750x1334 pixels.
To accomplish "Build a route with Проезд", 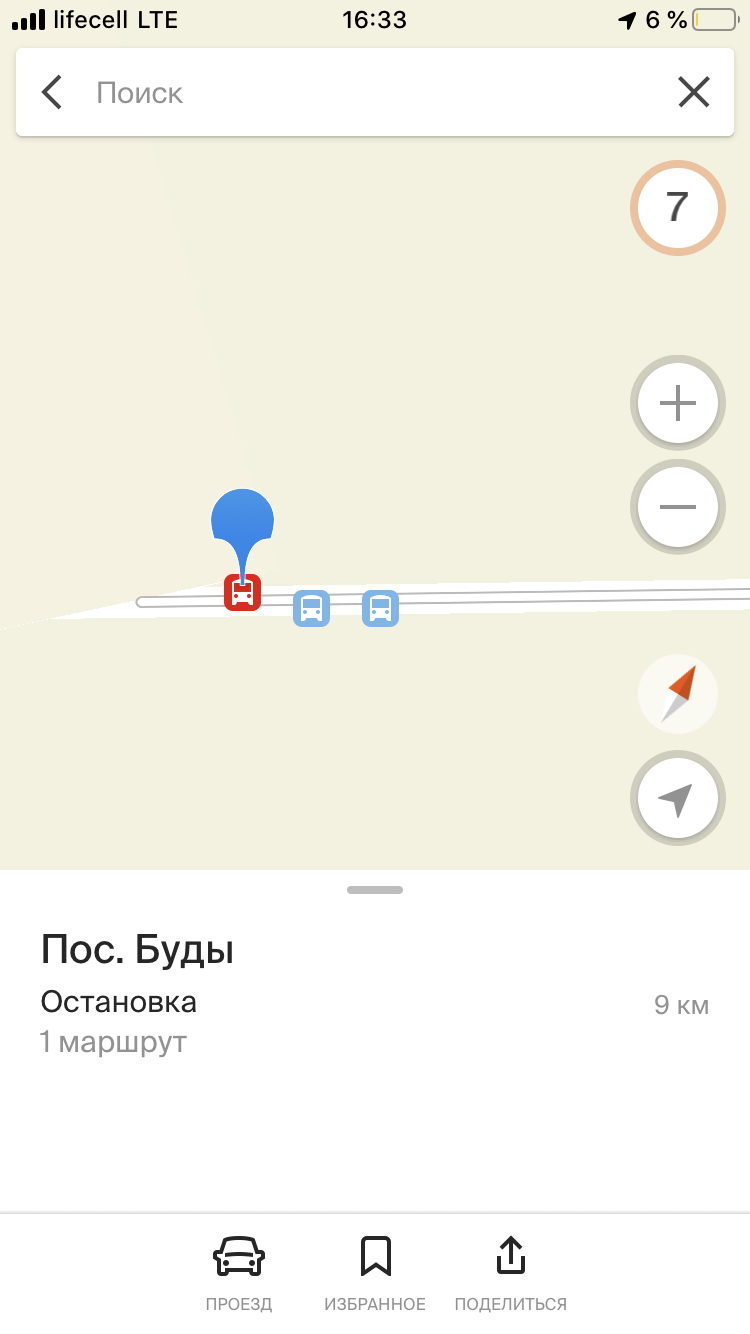I will [239, 1273].
